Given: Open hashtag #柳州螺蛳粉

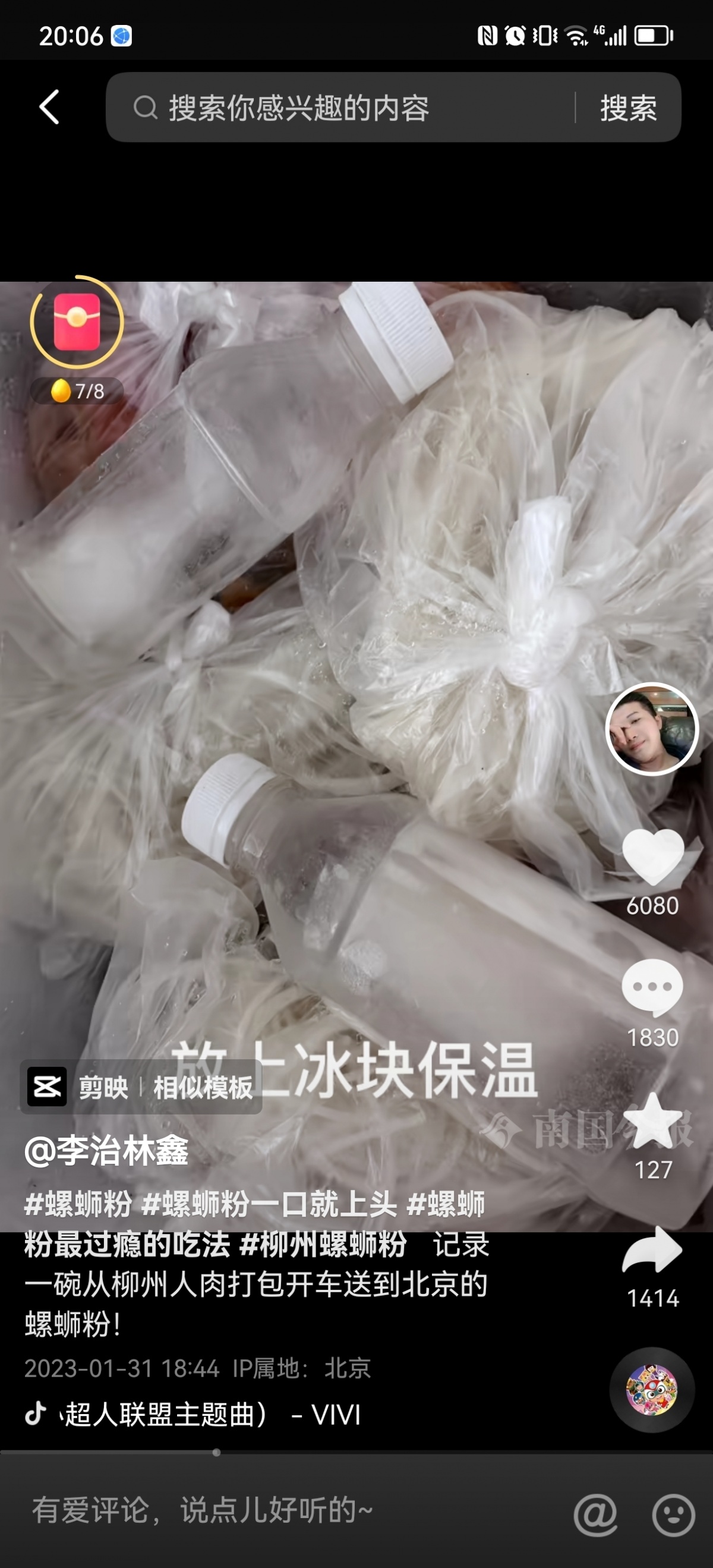Looking at the screenshot, I should pos(323,1243).
